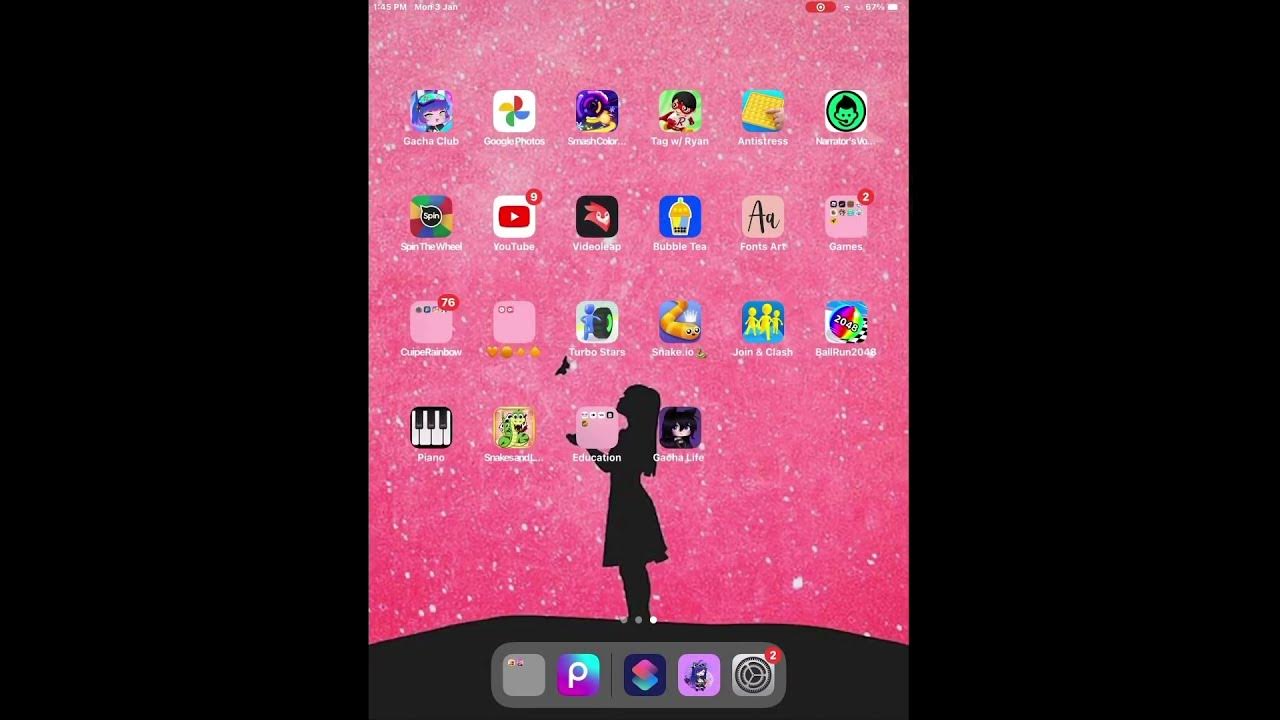Viewport: 1280px width, 720px height.
Task: Open the Snake.io game
Action: [x=680, y=323]
